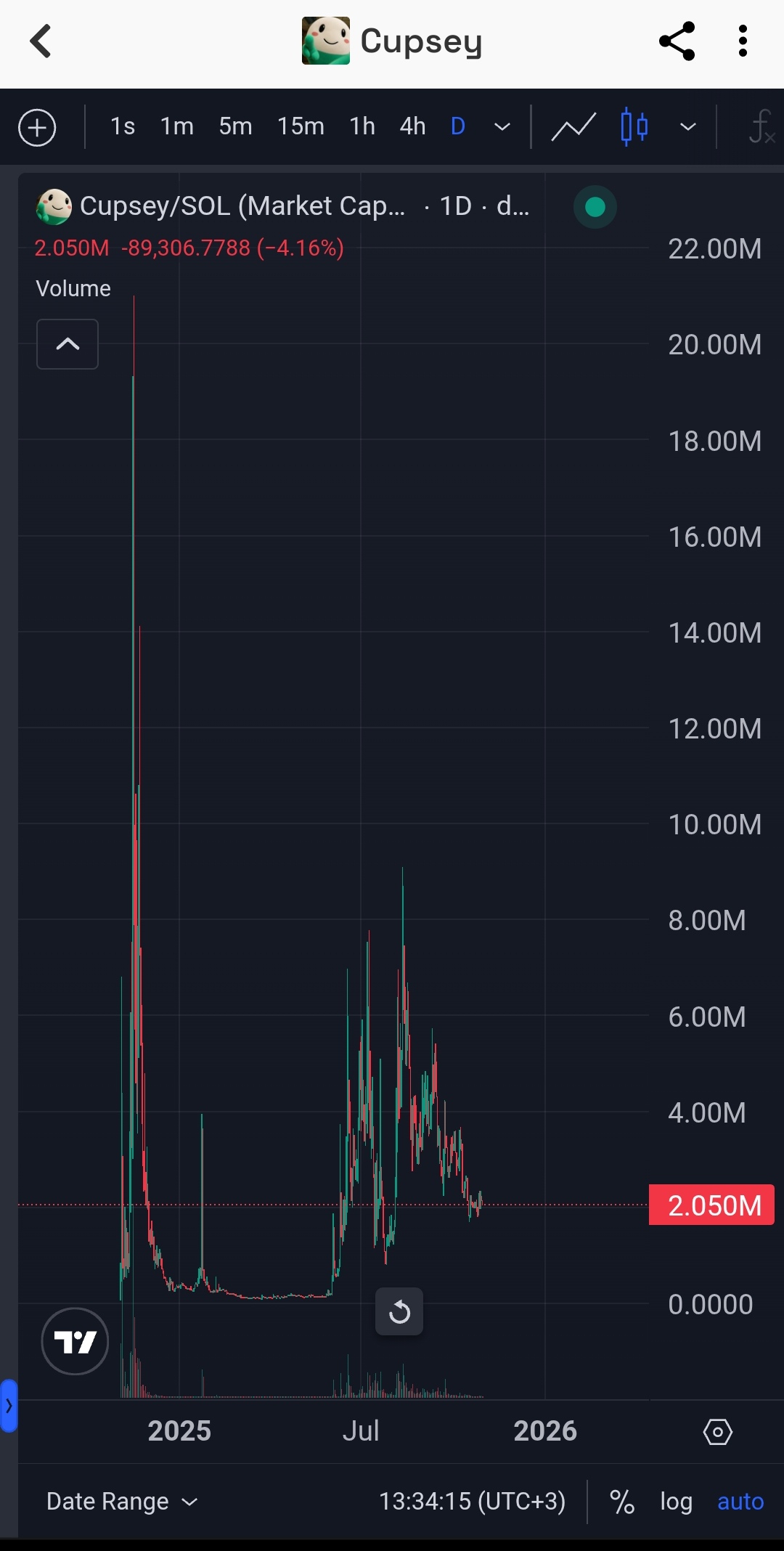
Task: Select candlestick chart style
Action: point(634,127)
